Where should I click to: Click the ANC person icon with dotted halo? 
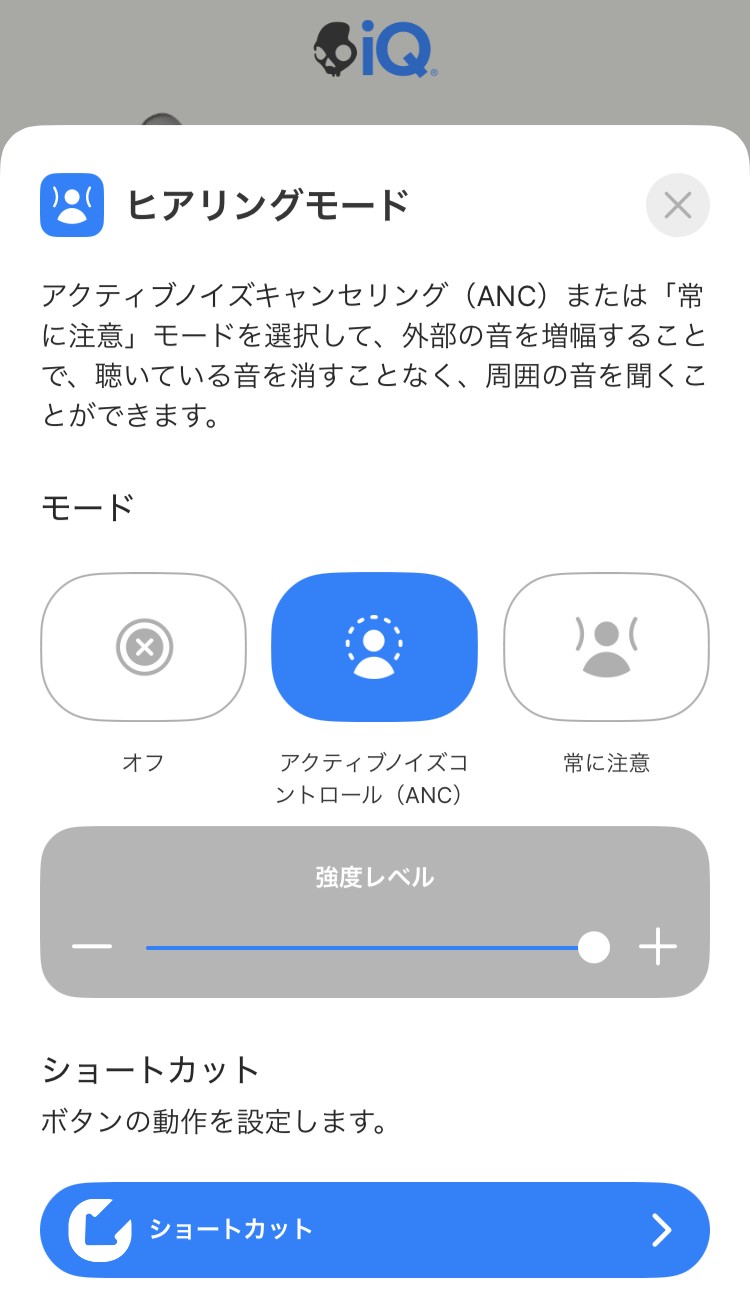[374, 646]
